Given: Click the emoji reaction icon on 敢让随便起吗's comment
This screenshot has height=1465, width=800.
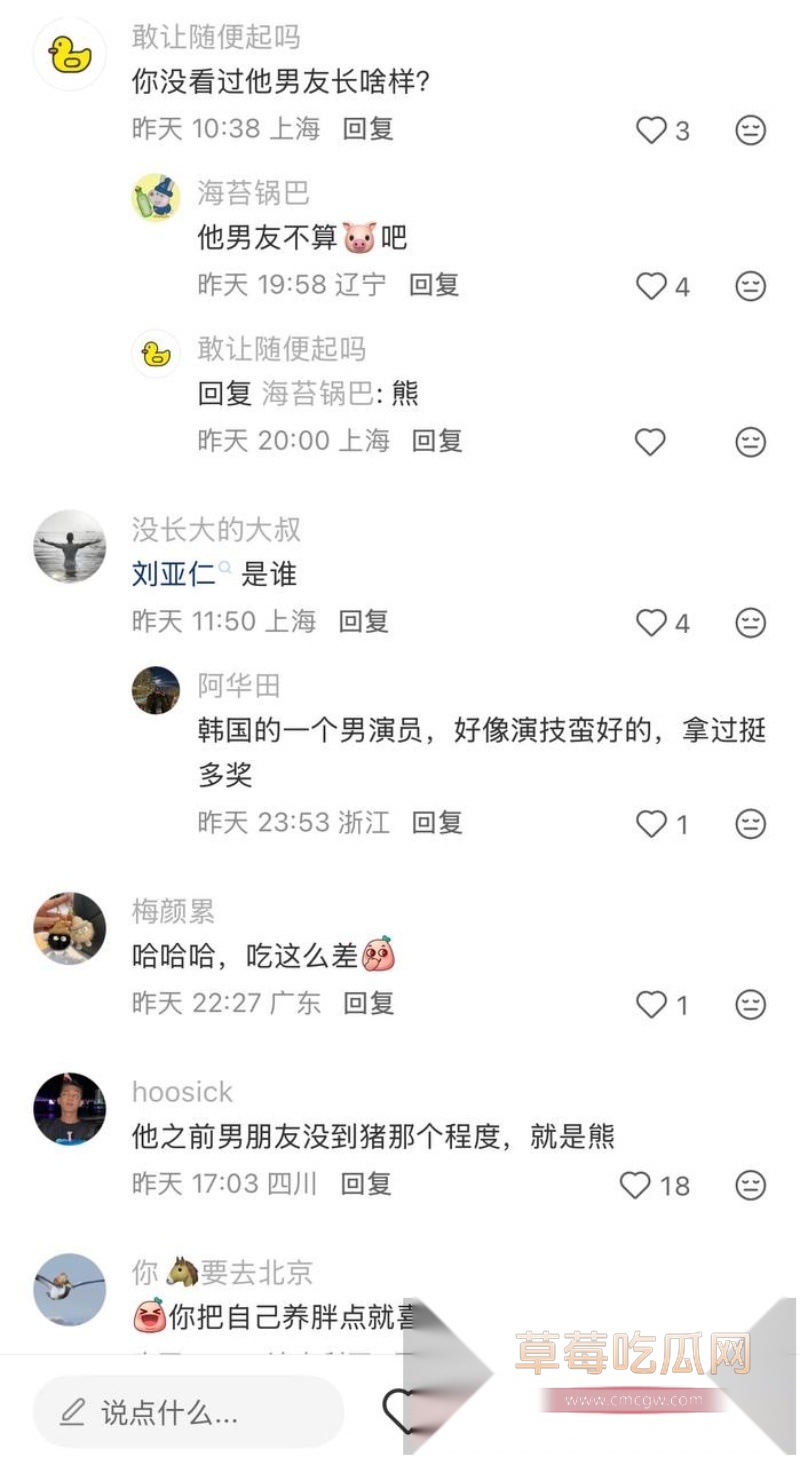Looking at the screenshot, I should [752, 130].
